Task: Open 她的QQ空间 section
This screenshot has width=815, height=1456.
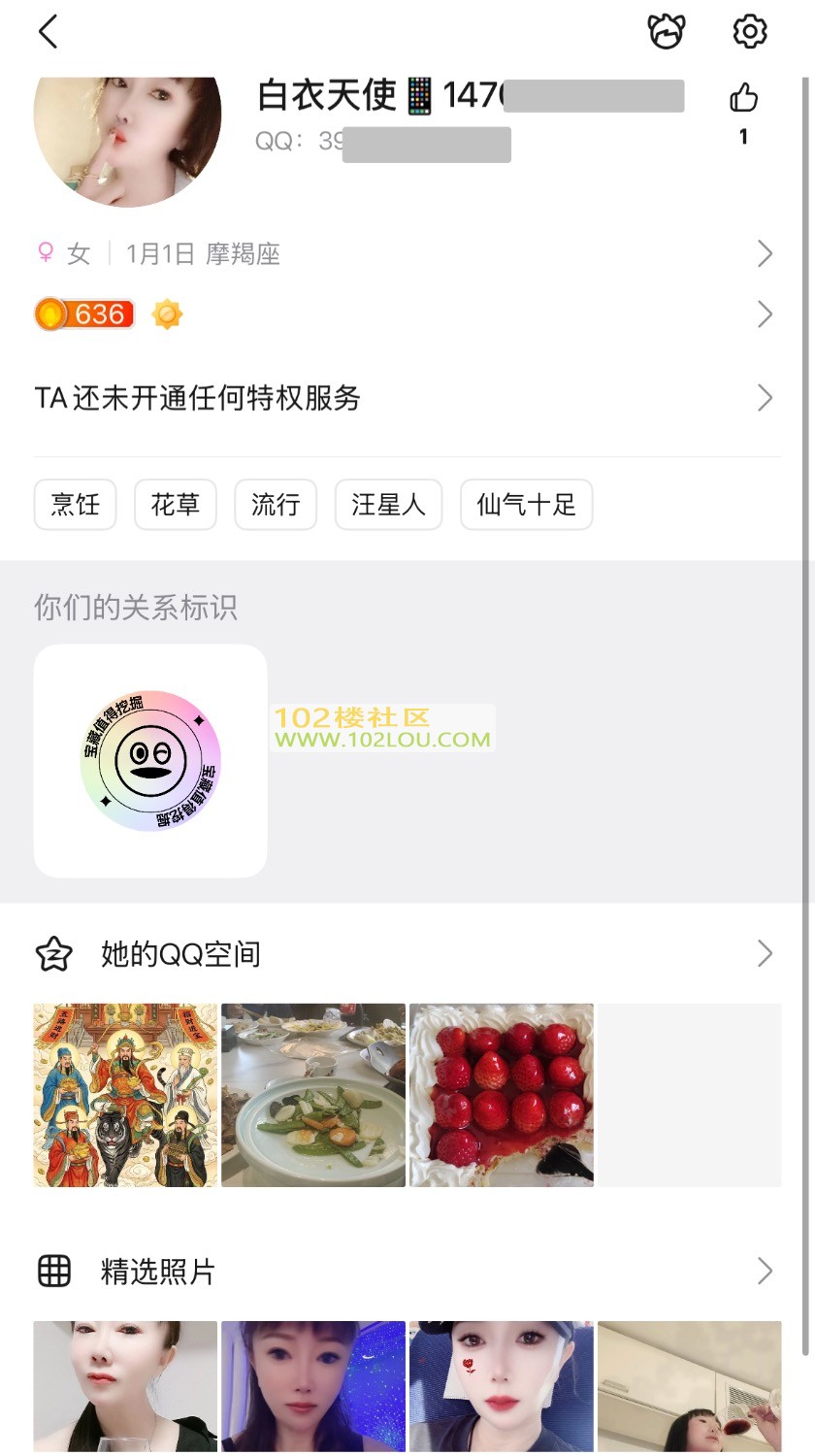Action: coord(407,954)
